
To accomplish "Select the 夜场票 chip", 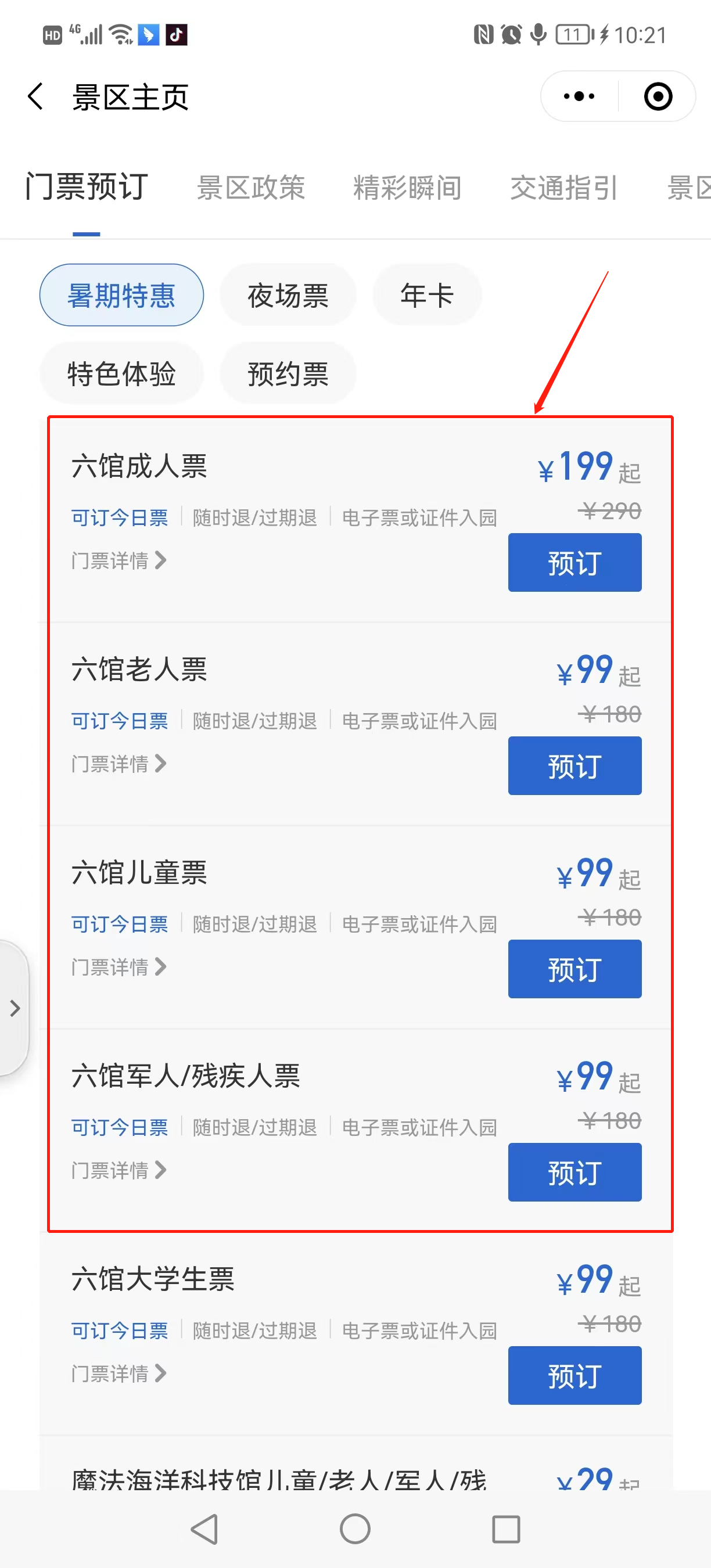I will coord(288,295).
